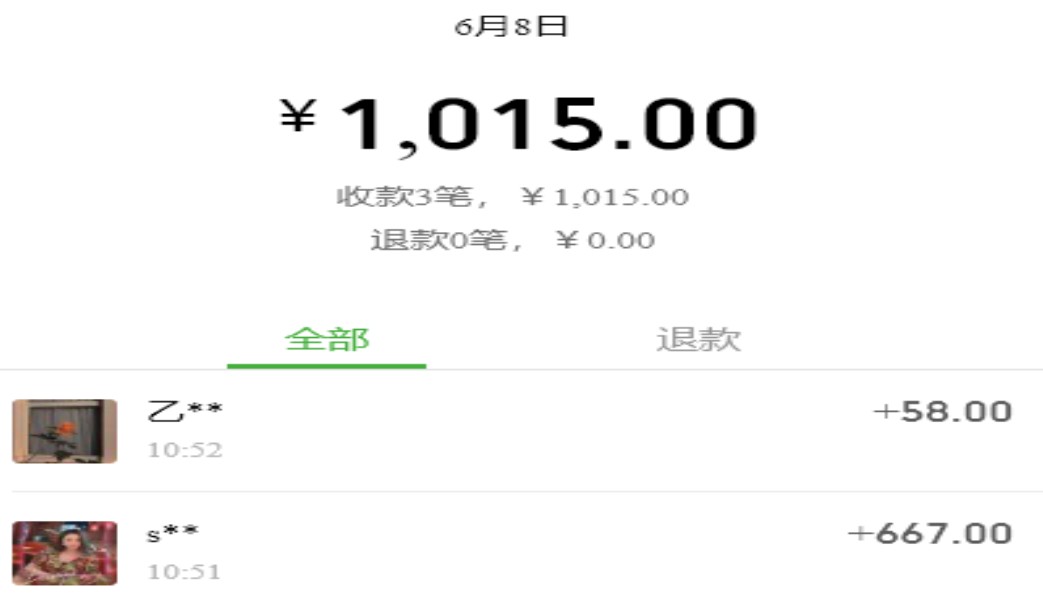Switch to the 退款 tab
This screenshot has height=605, width=1043.
(x=698, y=340)
